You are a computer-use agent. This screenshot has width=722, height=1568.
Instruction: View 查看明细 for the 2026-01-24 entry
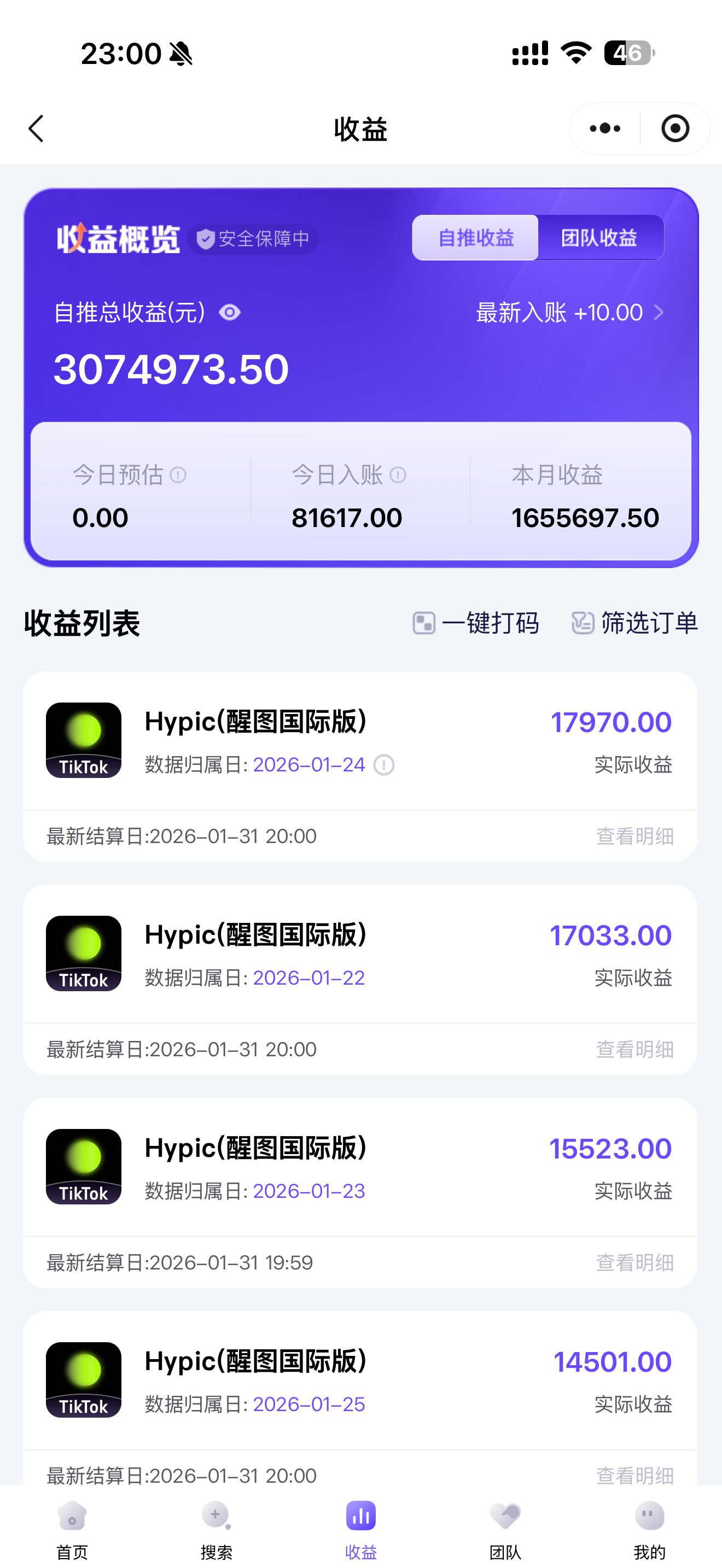[634, 836]
